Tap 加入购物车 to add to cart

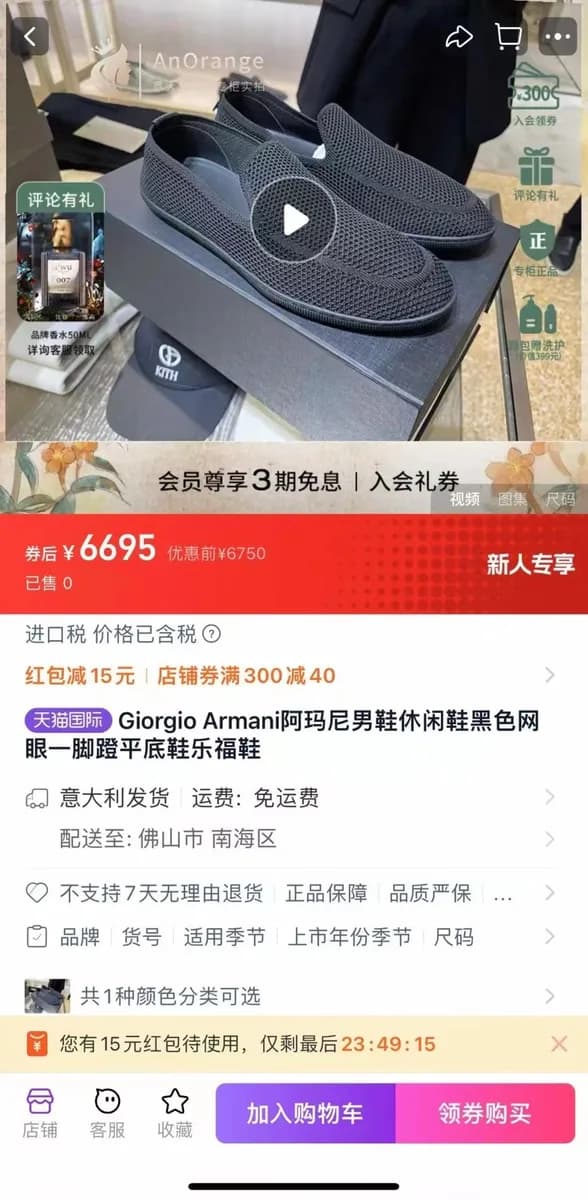(305, 1113)
